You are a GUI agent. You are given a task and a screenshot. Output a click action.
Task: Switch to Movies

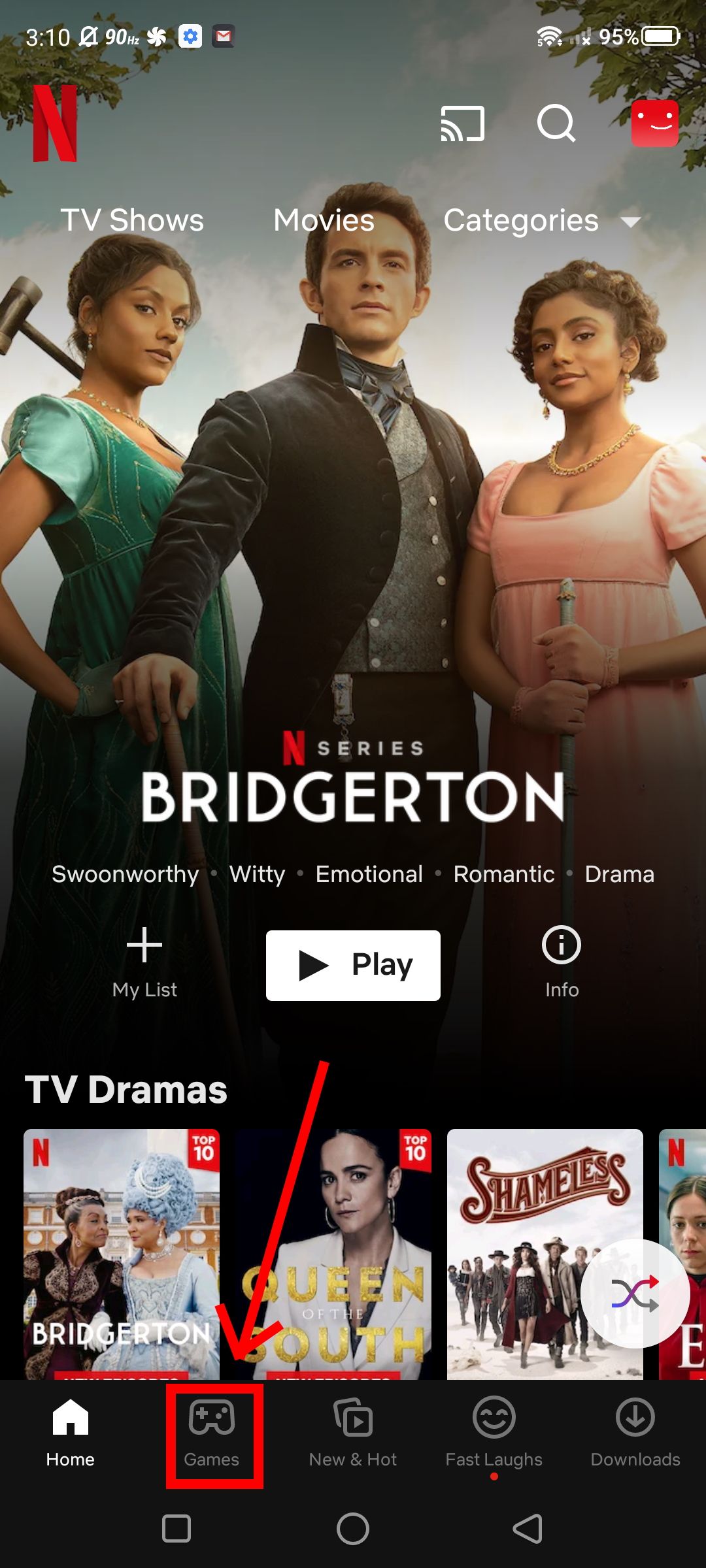pyautogui.click(x=324, y=220)
